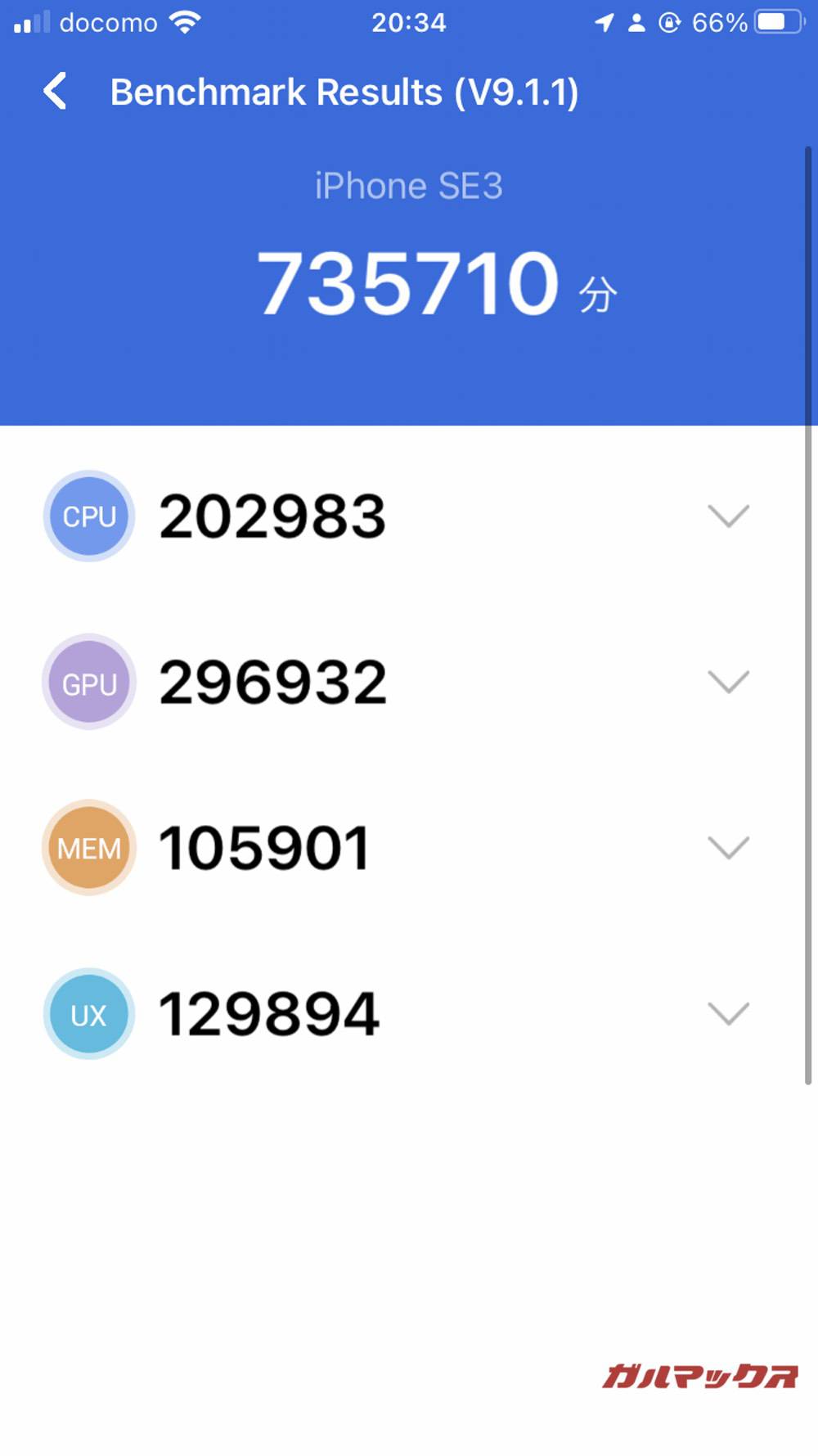This screenshot has width=818, height=1456.
Task: Select the iPhone SE3 device name
Action: [x=409, y=184]
